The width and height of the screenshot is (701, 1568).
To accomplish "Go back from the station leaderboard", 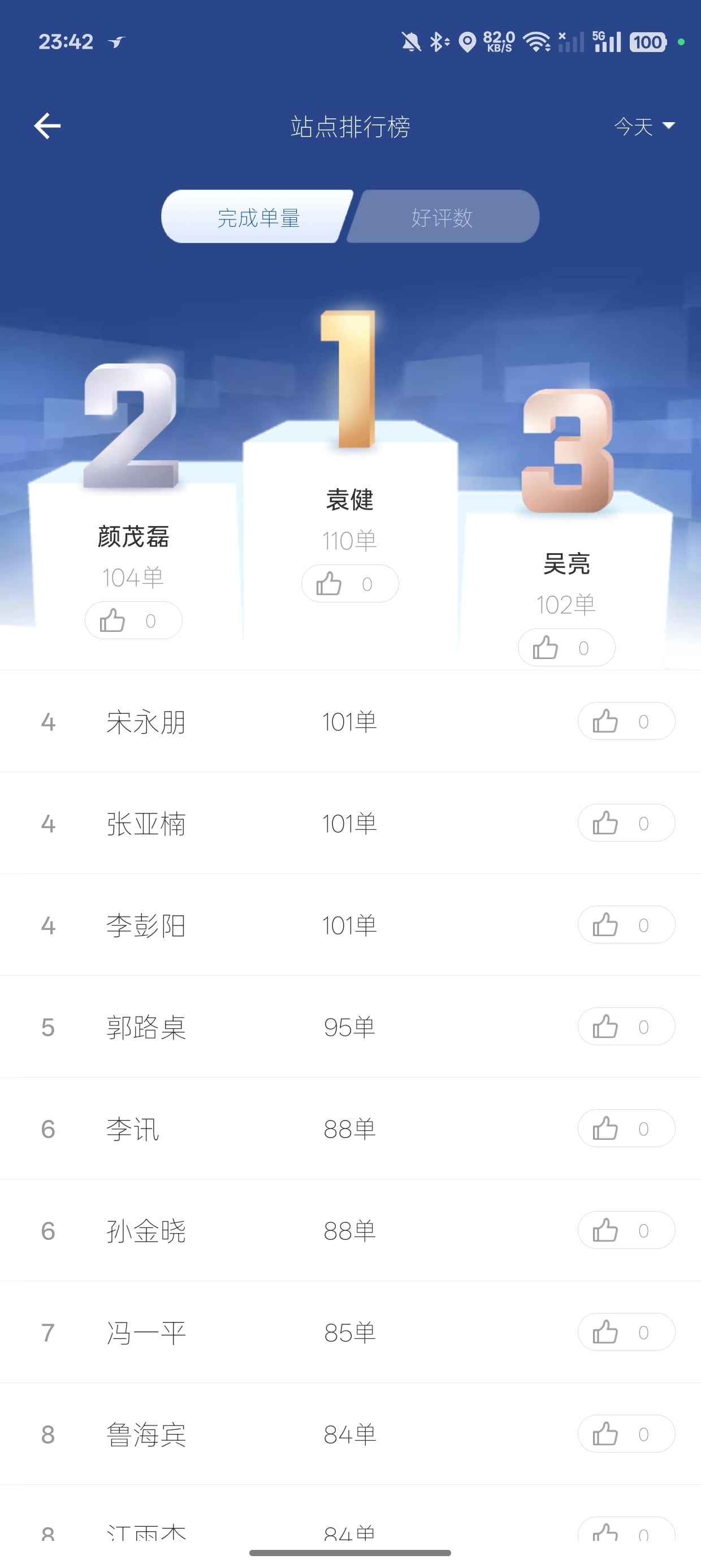I will tap(47, 126).
